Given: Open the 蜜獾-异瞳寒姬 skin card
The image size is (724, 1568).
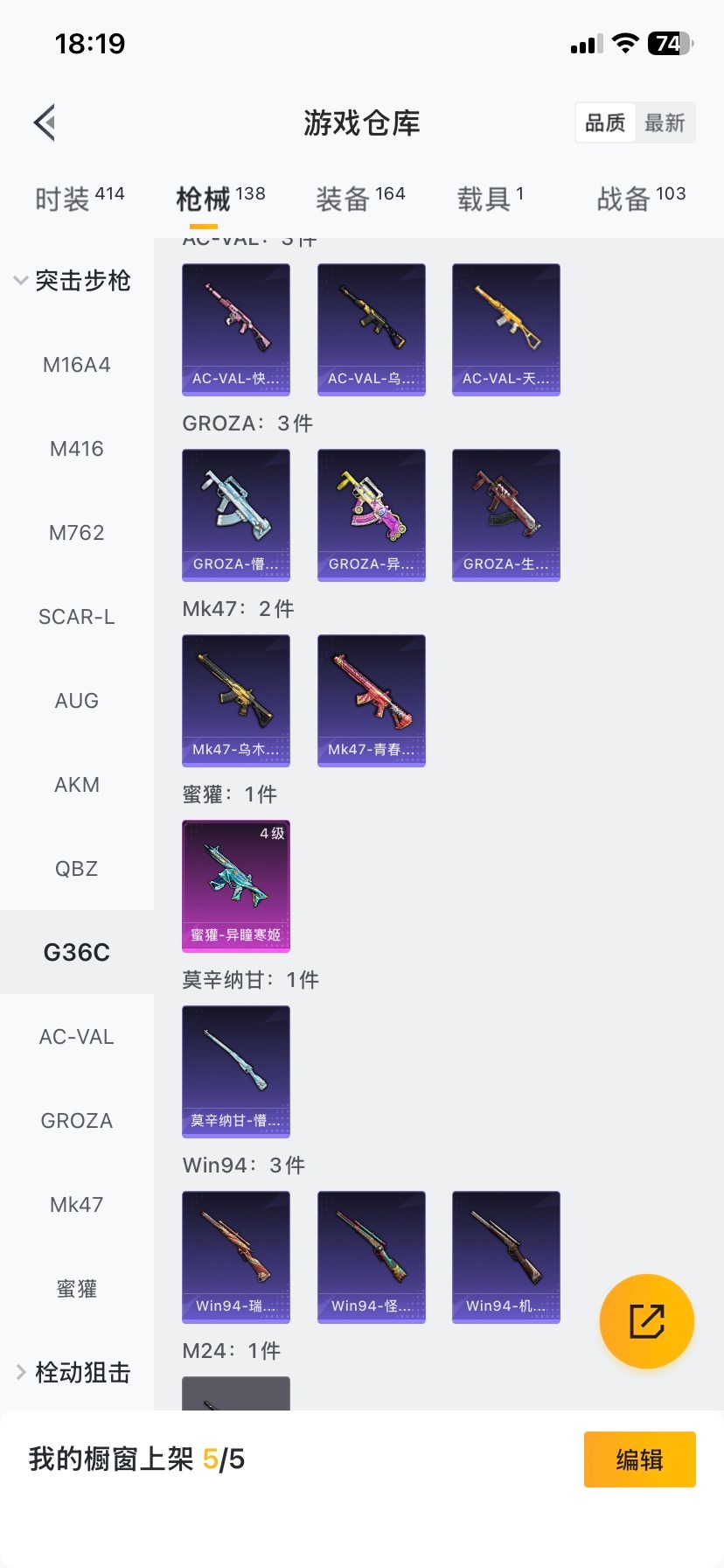Looking at the screenshot, I should coord(236,885).
